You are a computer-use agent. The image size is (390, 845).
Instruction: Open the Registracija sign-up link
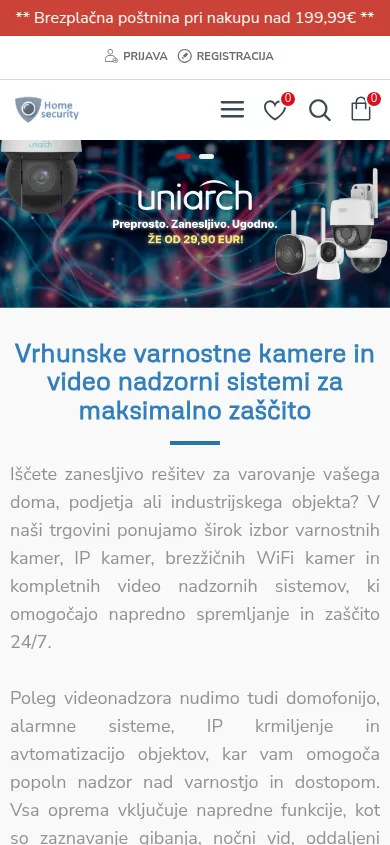[226, 56]
